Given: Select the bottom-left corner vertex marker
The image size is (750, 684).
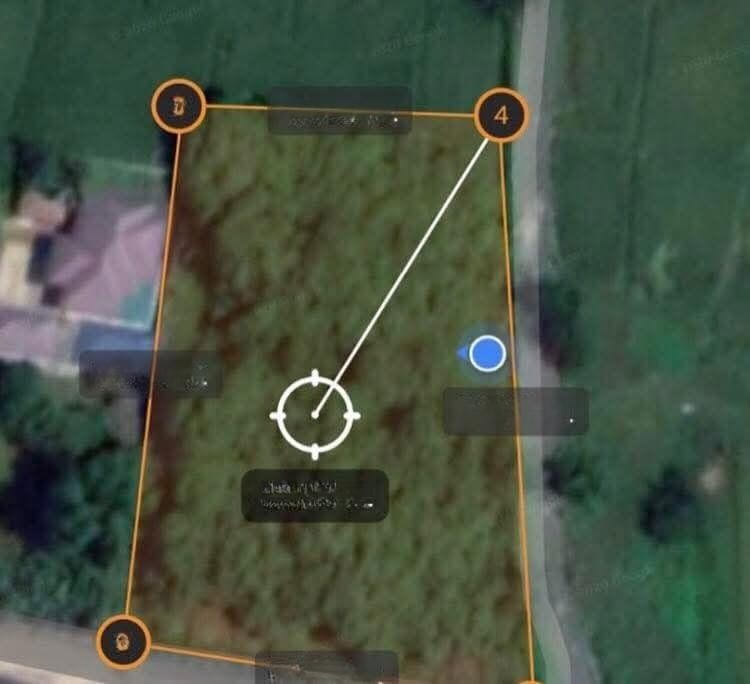Looking at the screenshot, I should coord(124,641).
